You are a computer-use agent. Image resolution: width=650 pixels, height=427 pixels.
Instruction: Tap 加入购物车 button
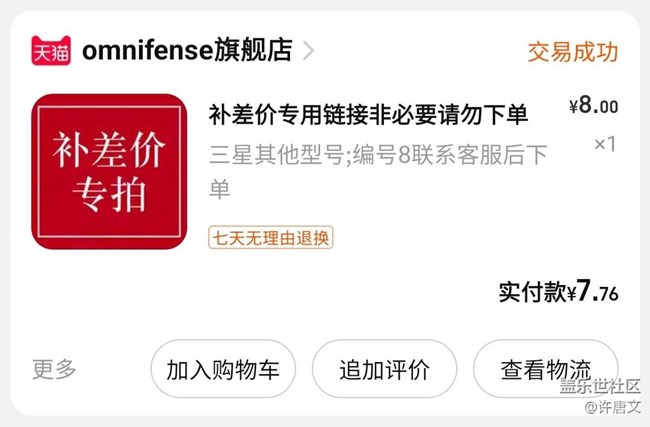click(223, 369)
